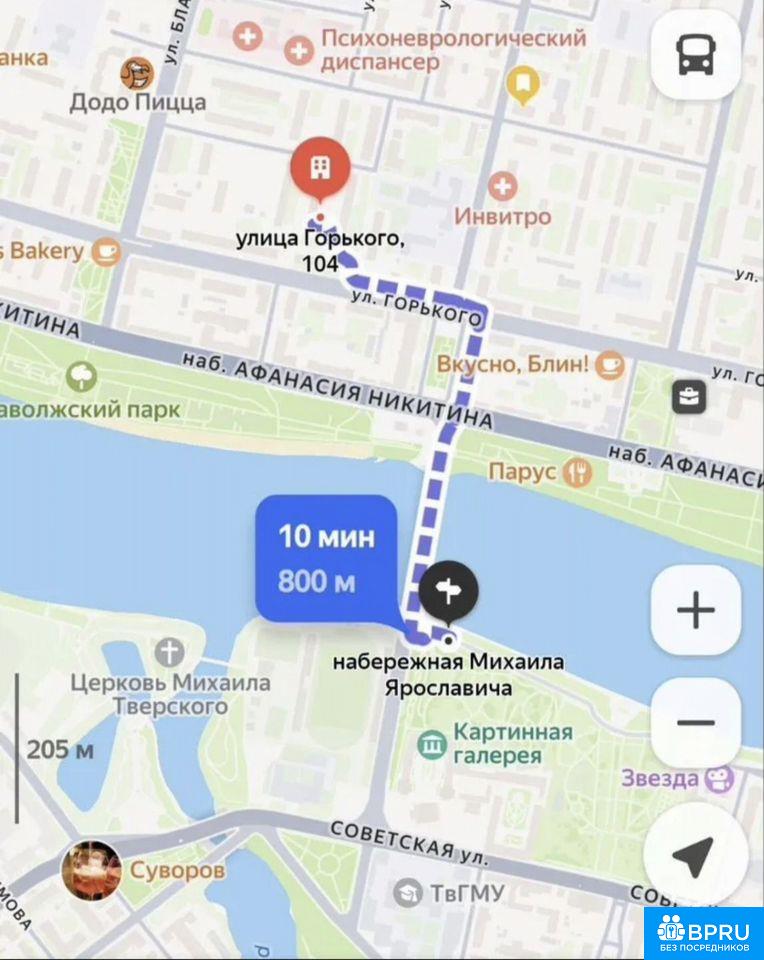Open the Додо Пицца place marker

click(x=137, y=74)
